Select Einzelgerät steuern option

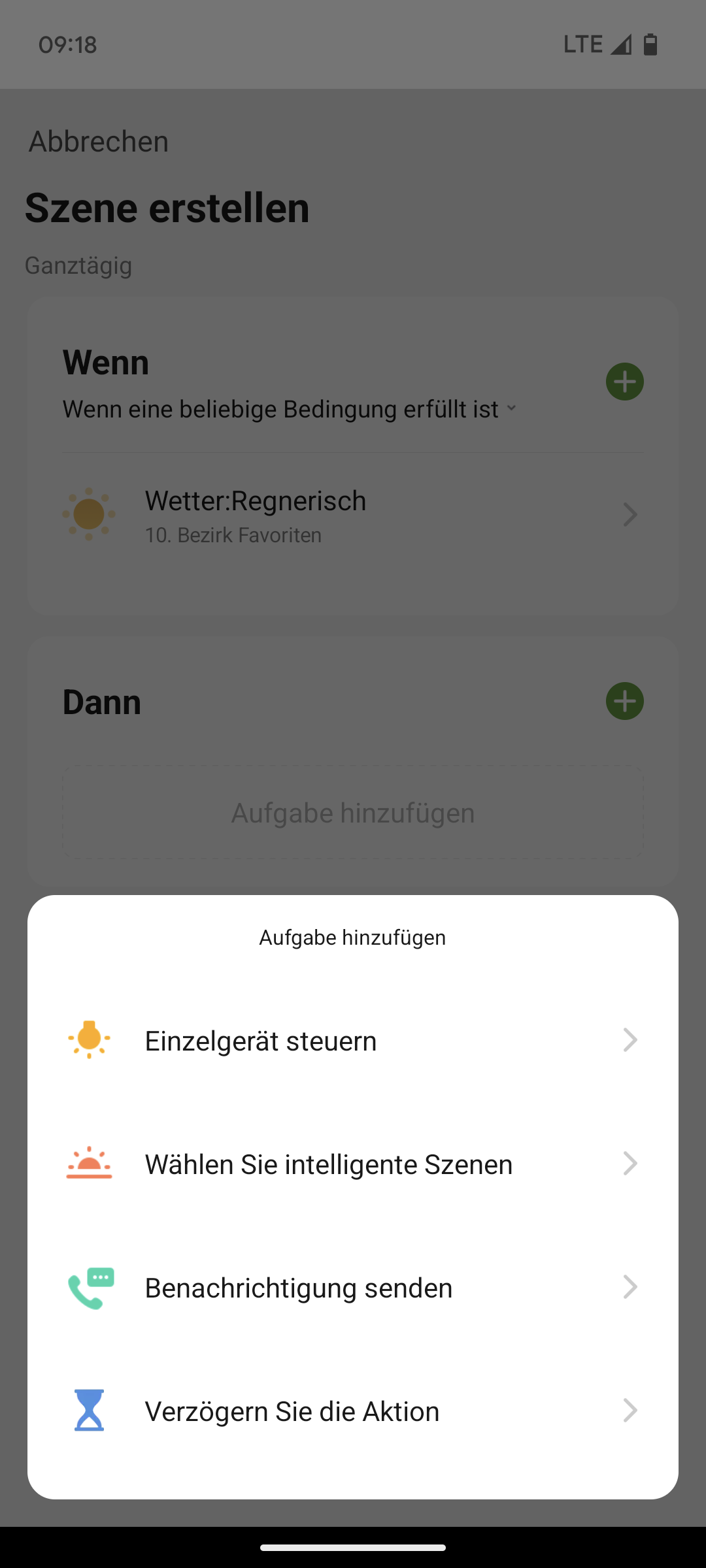(353, 1040)
